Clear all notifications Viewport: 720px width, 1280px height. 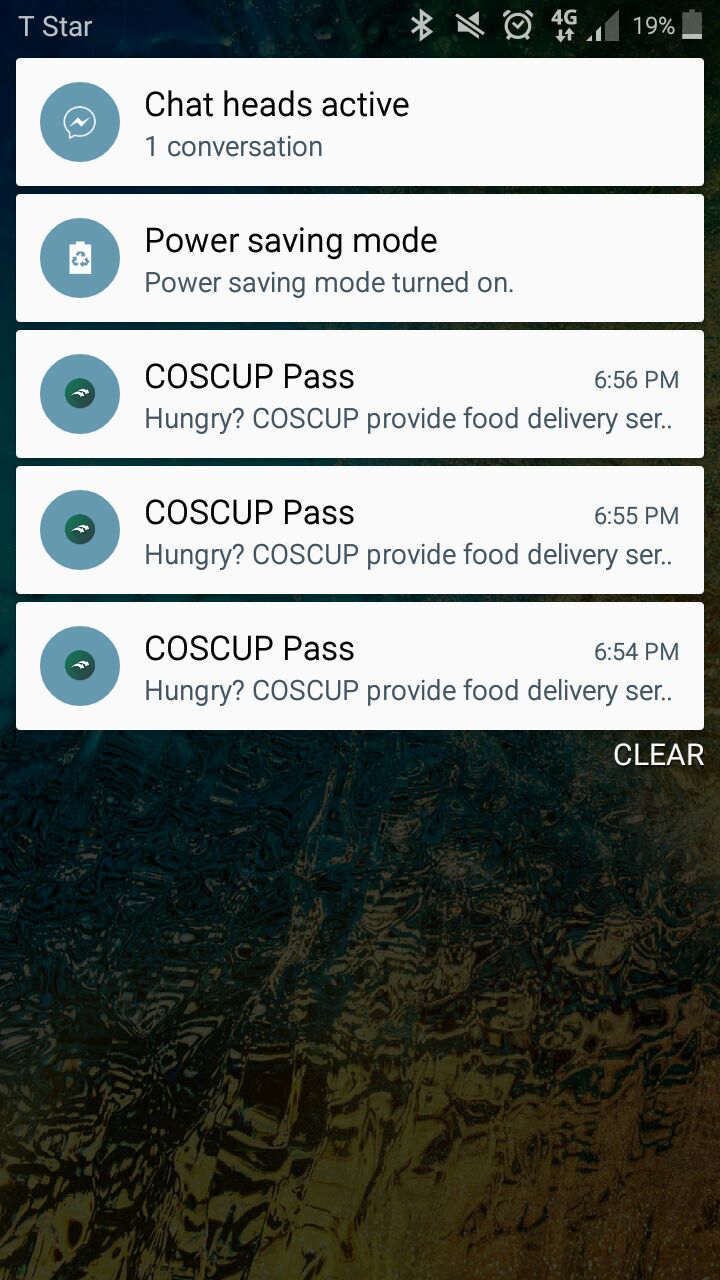pyautogui.click(x=658, y=755)
